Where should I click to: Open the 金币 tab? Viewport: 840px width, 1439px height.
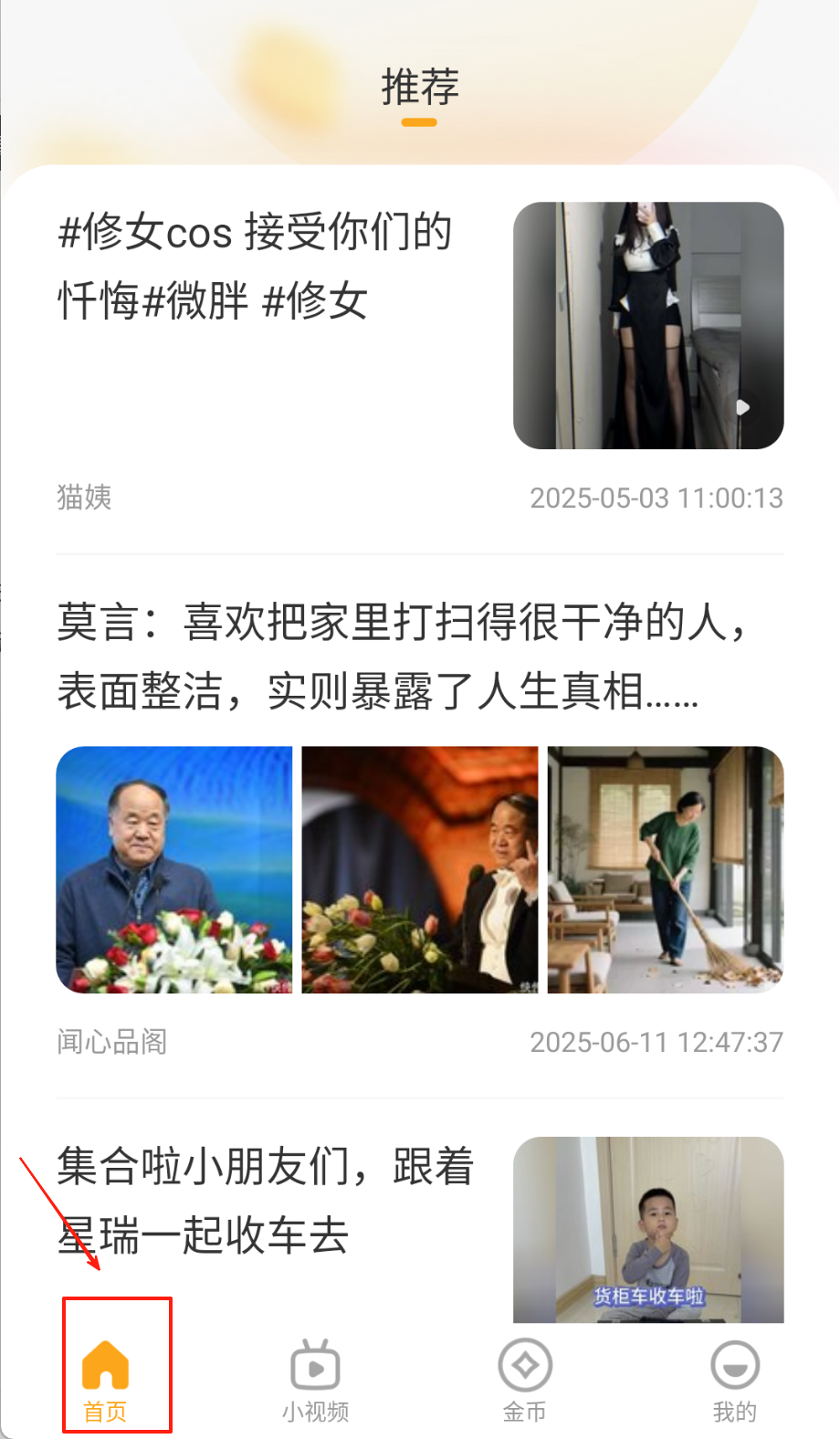525,1381
